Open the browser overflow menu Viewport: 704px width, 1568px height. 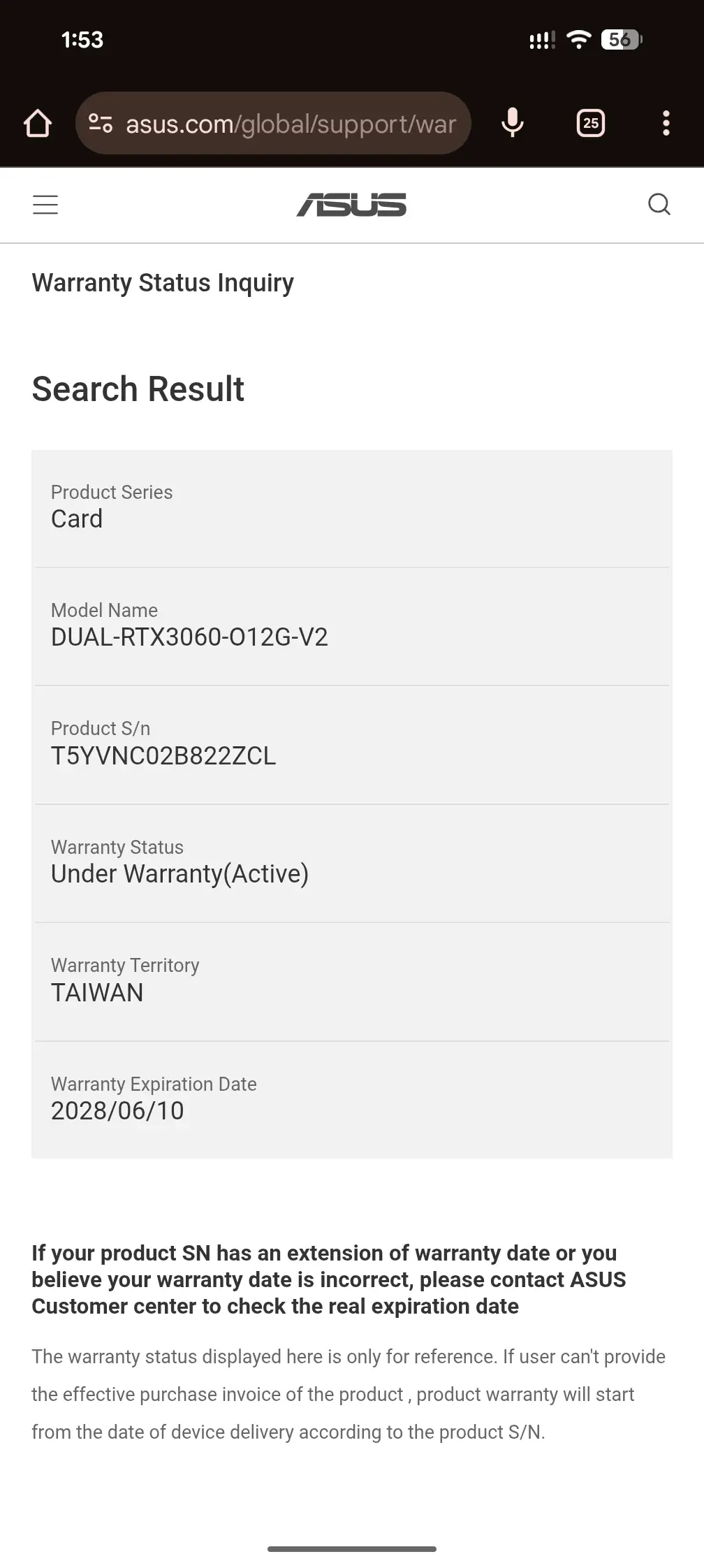click(666, 124)
